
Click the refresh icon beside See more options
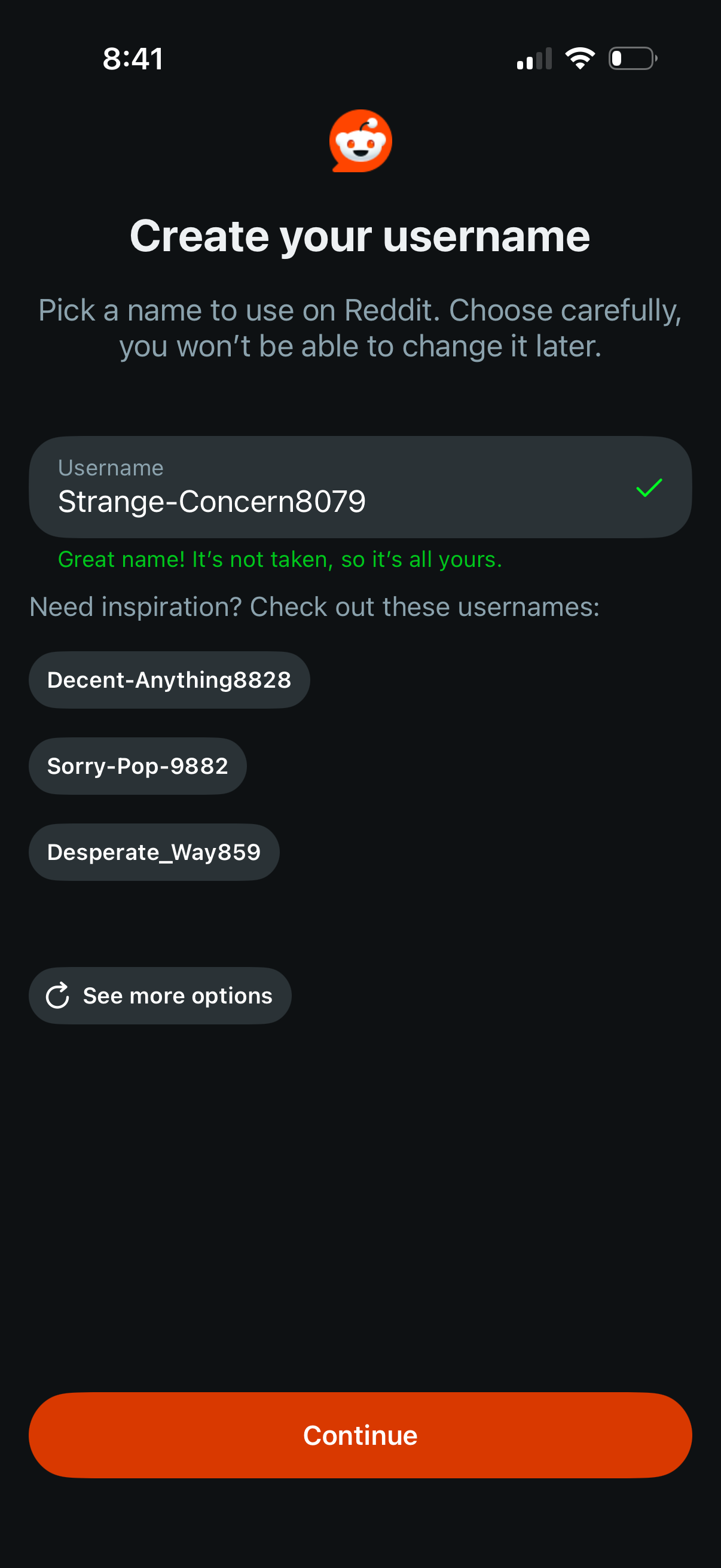pyautogui.click(x=58, y=995)
